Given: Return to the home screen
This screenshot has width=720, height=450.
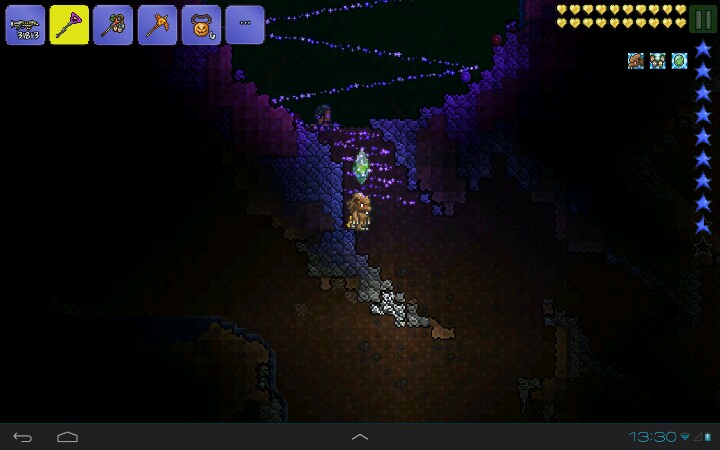Looking at the screenshot, I should coord(67,437).
